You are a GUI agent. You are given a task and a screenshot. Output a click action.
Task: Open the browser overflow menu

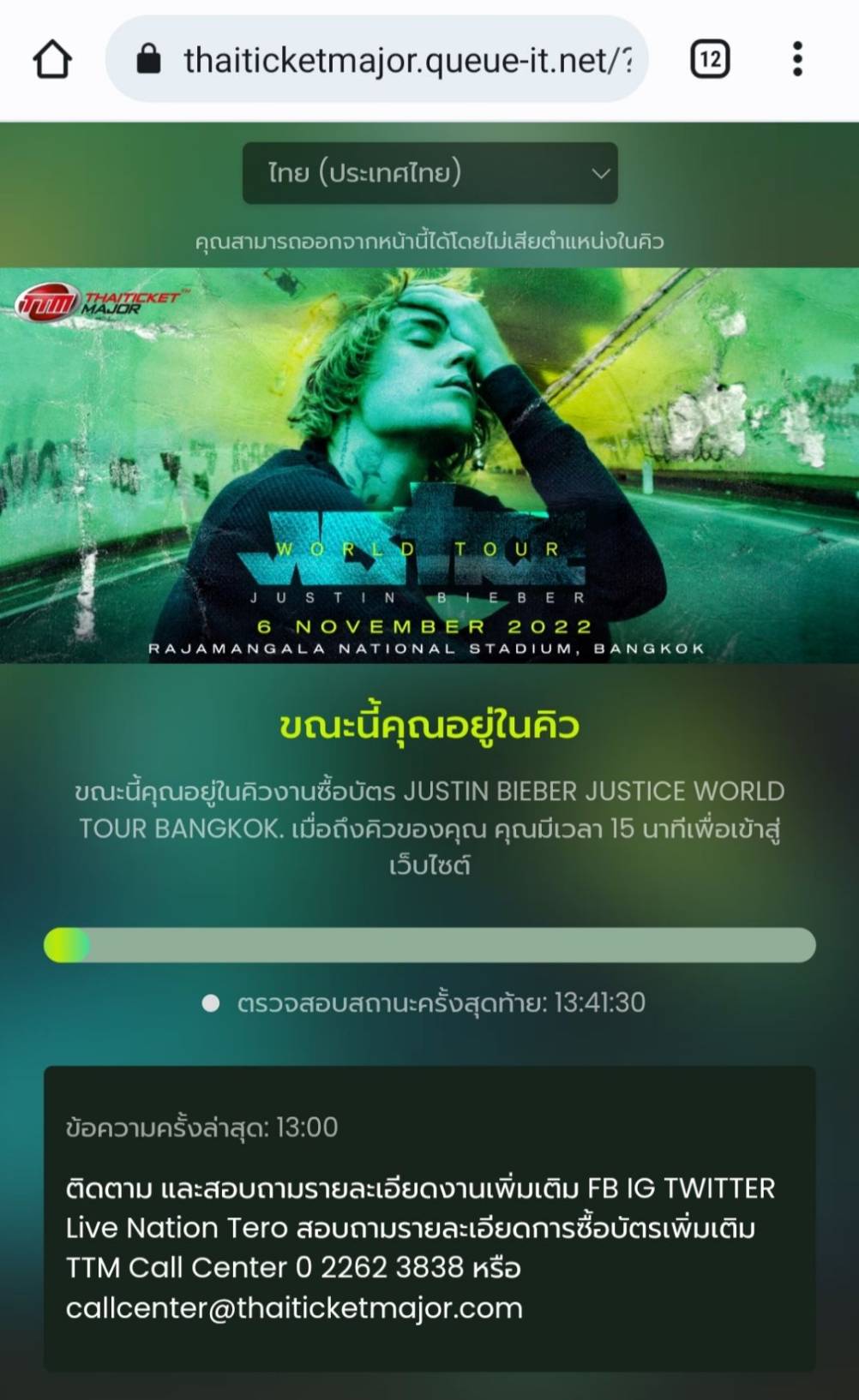(x=797, y=59)
